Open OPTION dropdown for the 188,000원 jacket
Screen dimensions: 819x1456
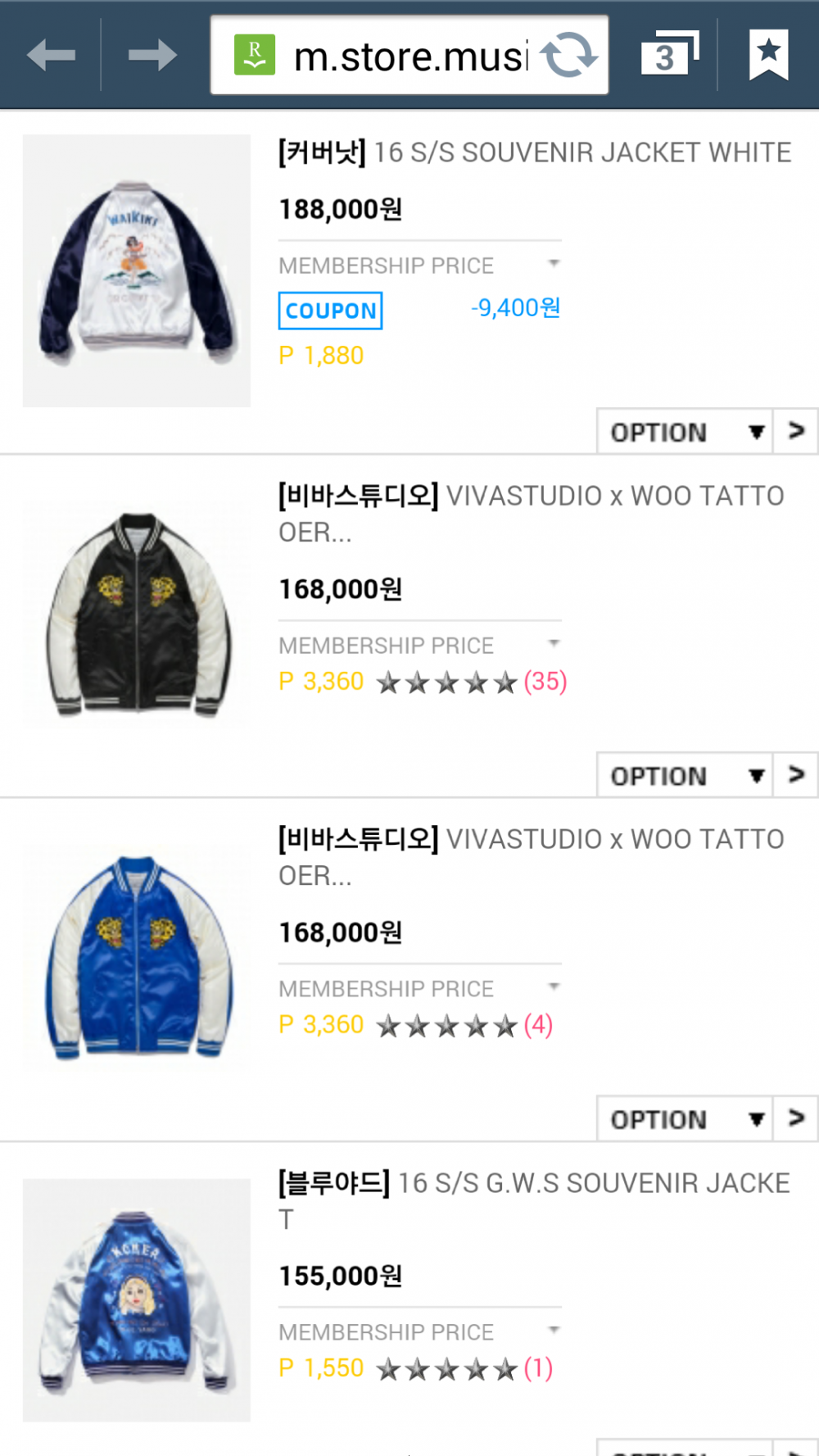click(x=685, y=432)
